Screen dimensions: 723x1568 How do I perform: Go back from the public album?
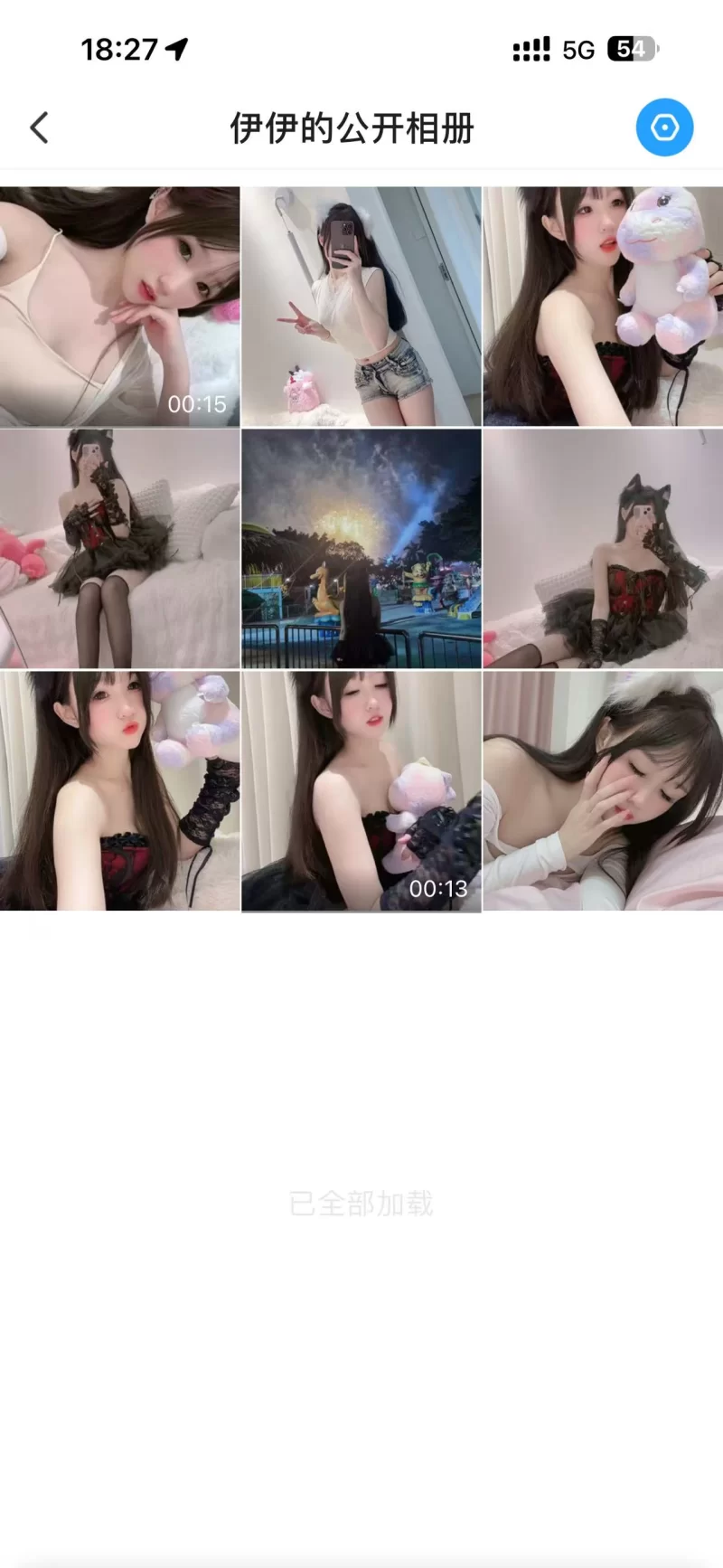tap(39, 128)
